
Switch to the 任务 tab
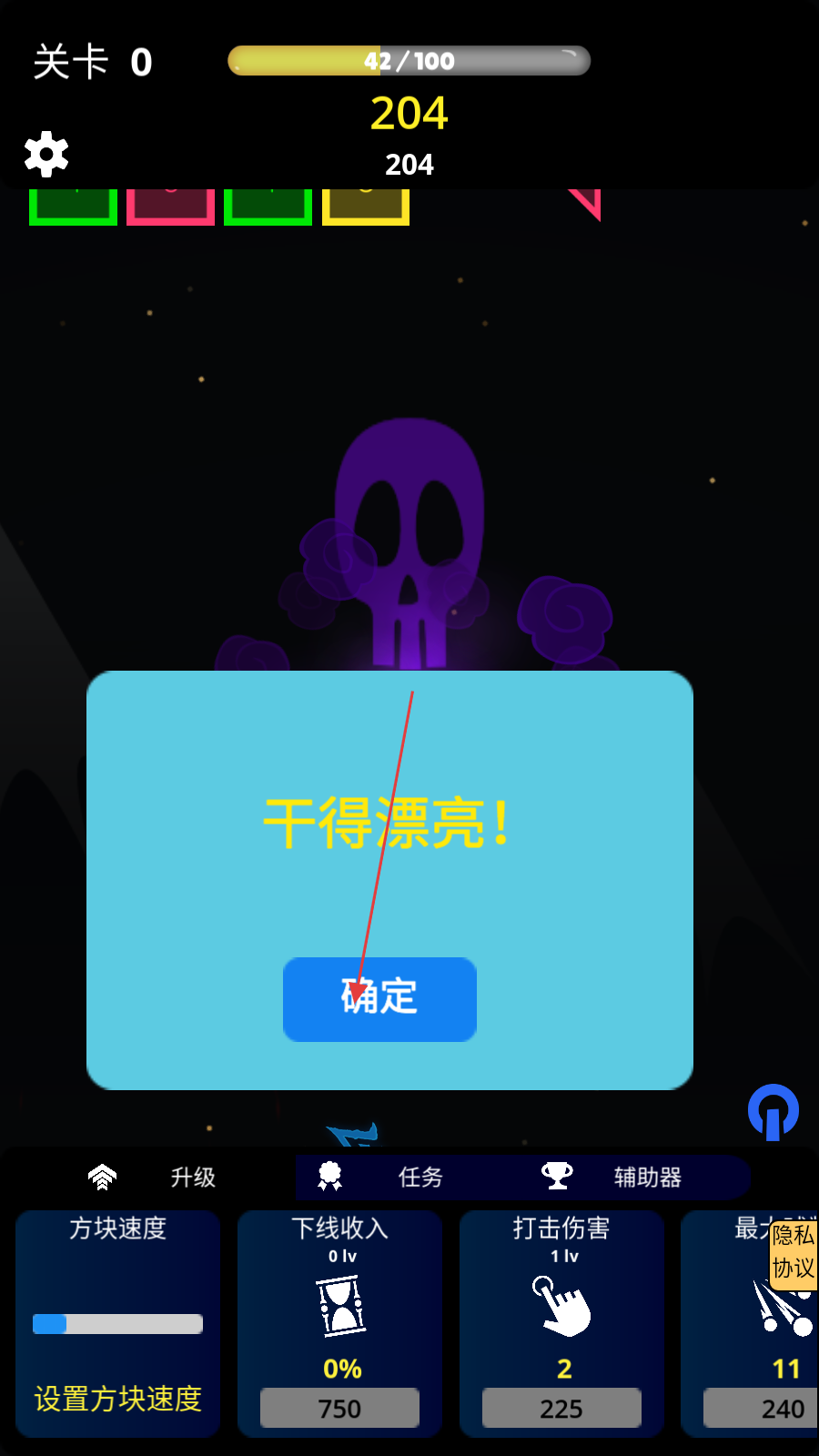point(380,1178)
